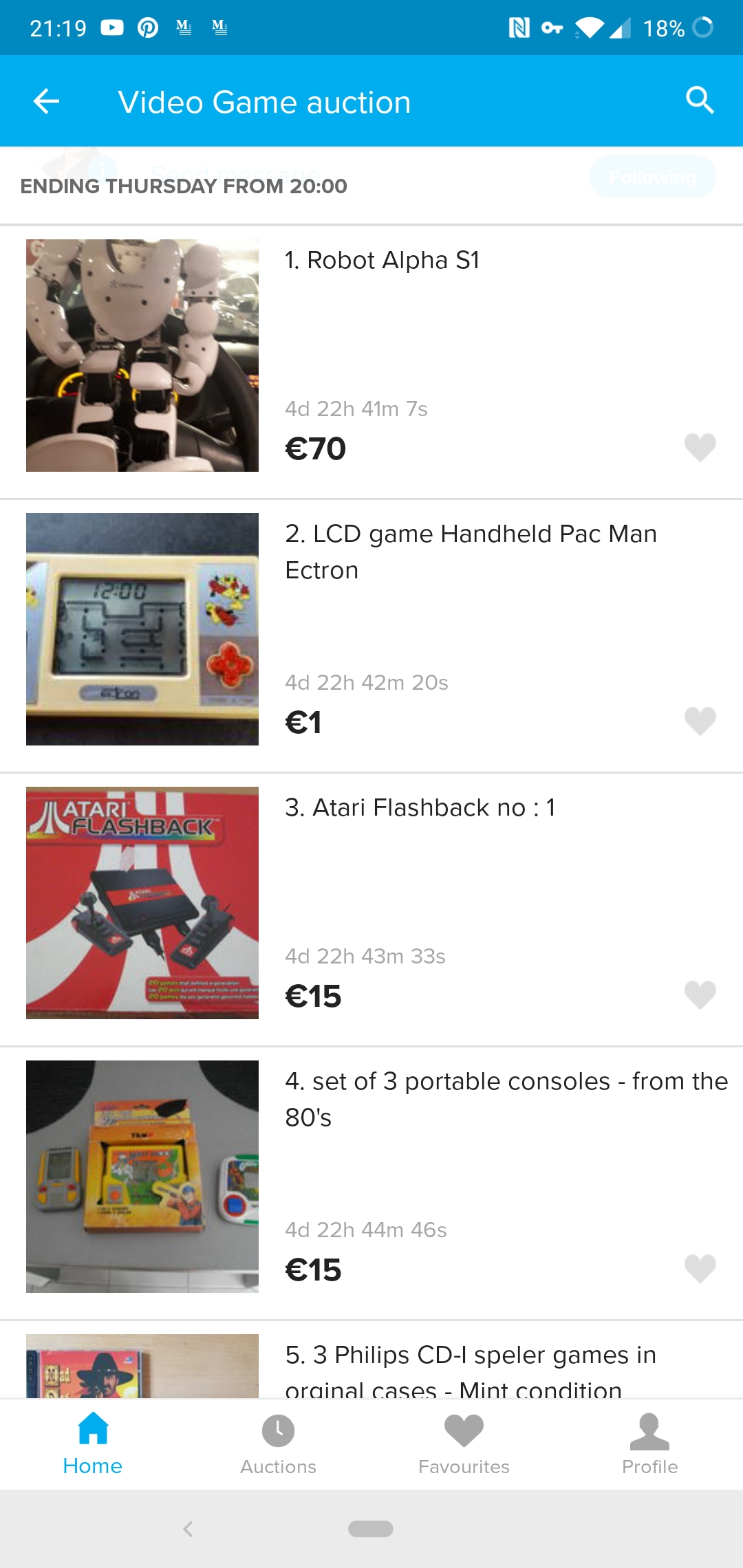Screen dimensions: 743x1568
Task: Favourite the Robot Alpha S1 lot
Action: 700,448
